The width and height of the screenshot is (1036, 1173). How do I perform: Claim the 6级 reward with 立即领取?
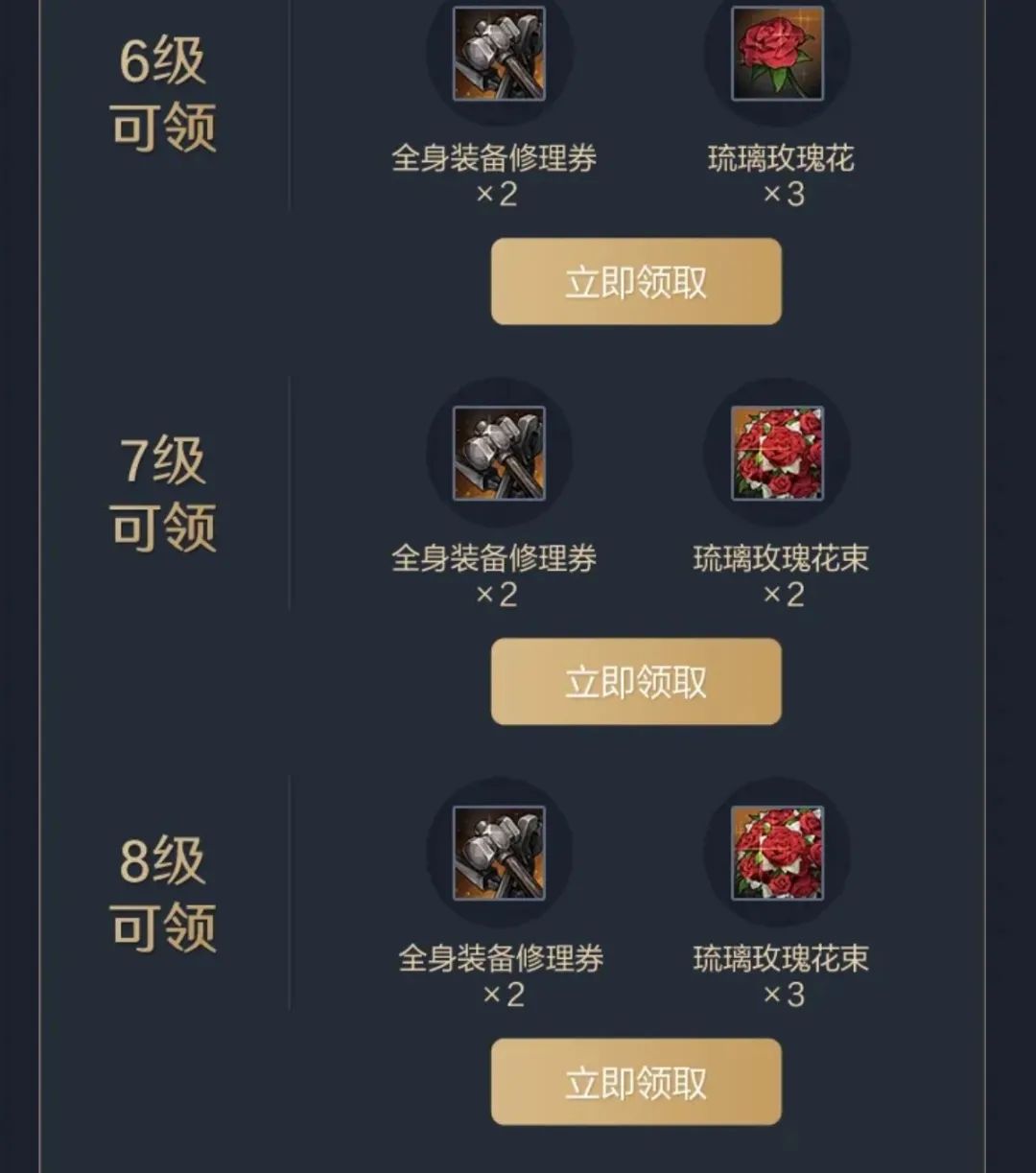(x=636, y=282)
